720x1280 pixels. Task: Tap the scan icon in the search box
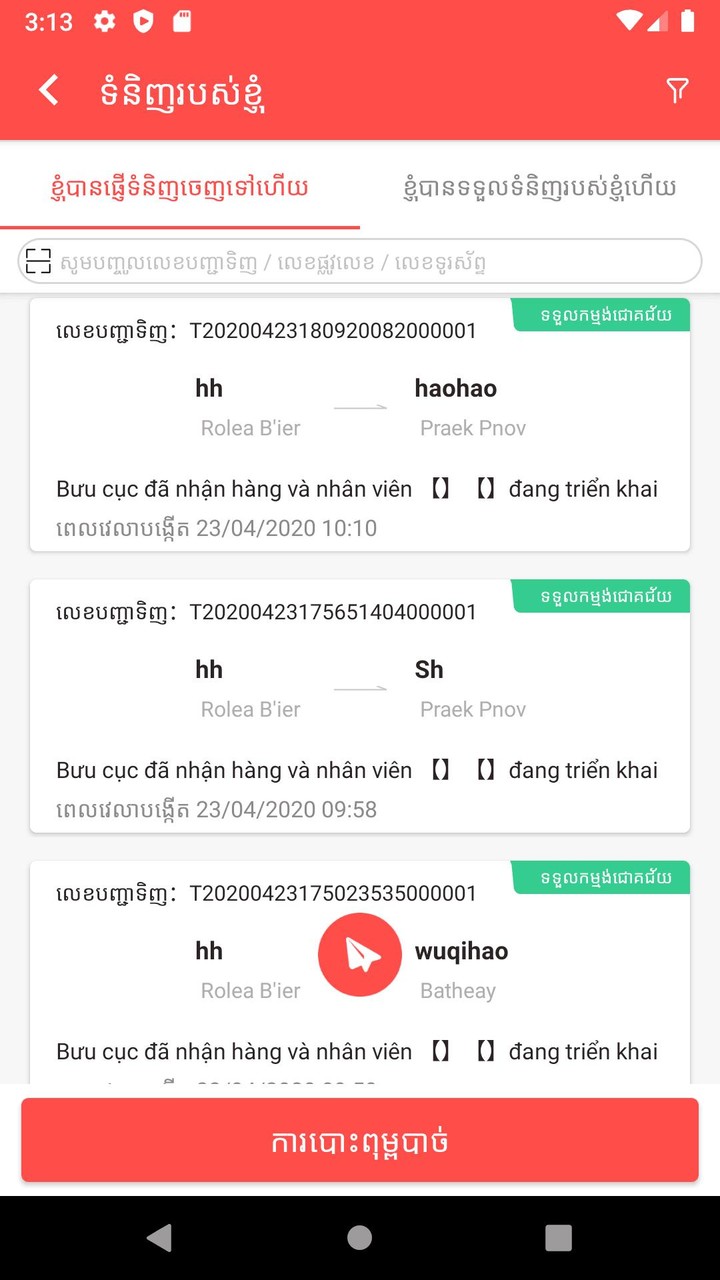click(38, 262)
